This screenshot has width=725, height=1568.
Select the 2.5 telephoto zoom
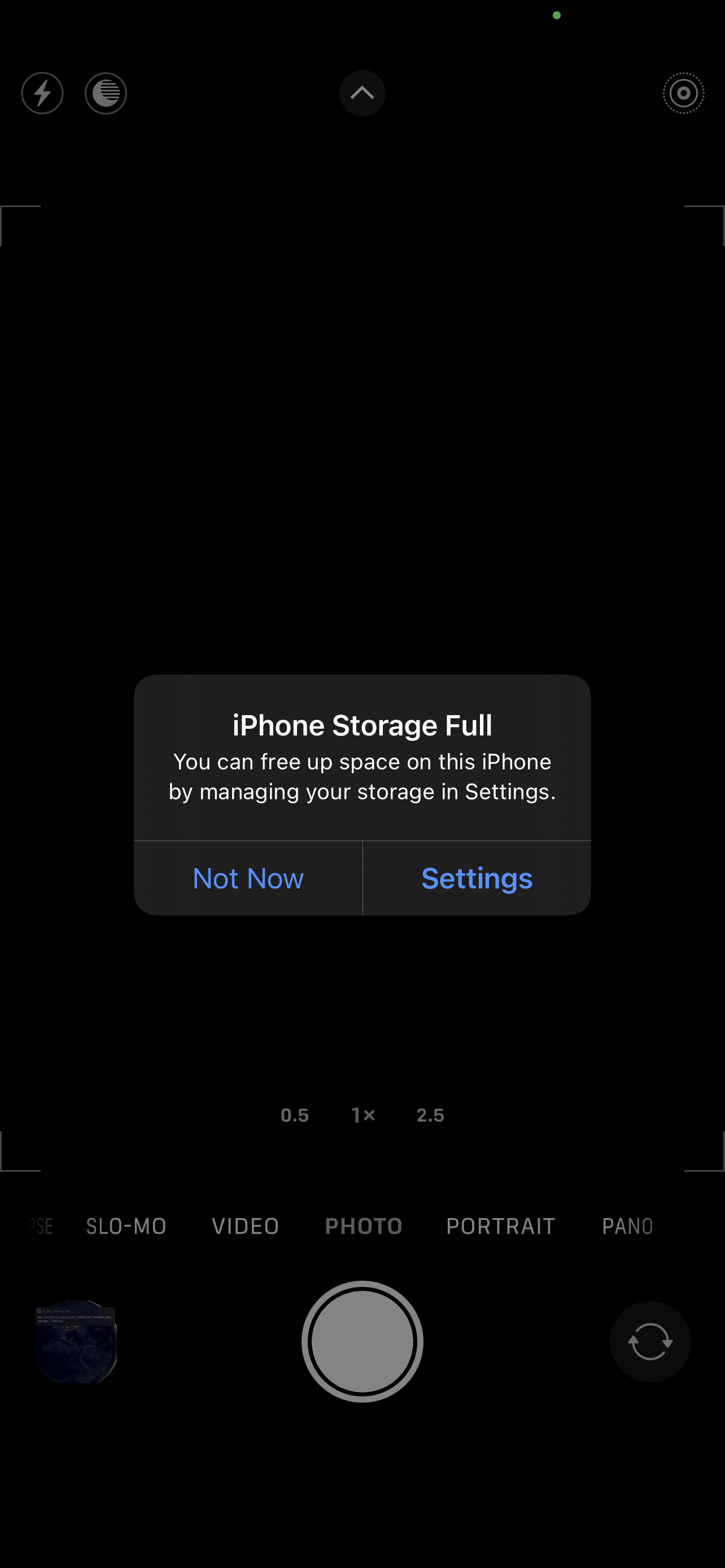(430, 1115)
